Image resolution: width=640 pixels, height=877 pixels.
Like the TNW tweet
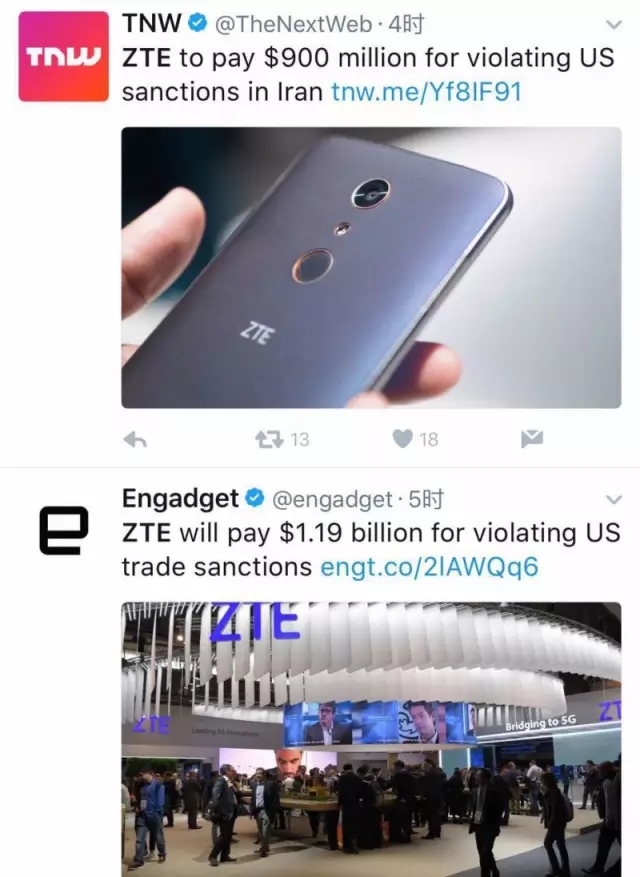[402, 438]
